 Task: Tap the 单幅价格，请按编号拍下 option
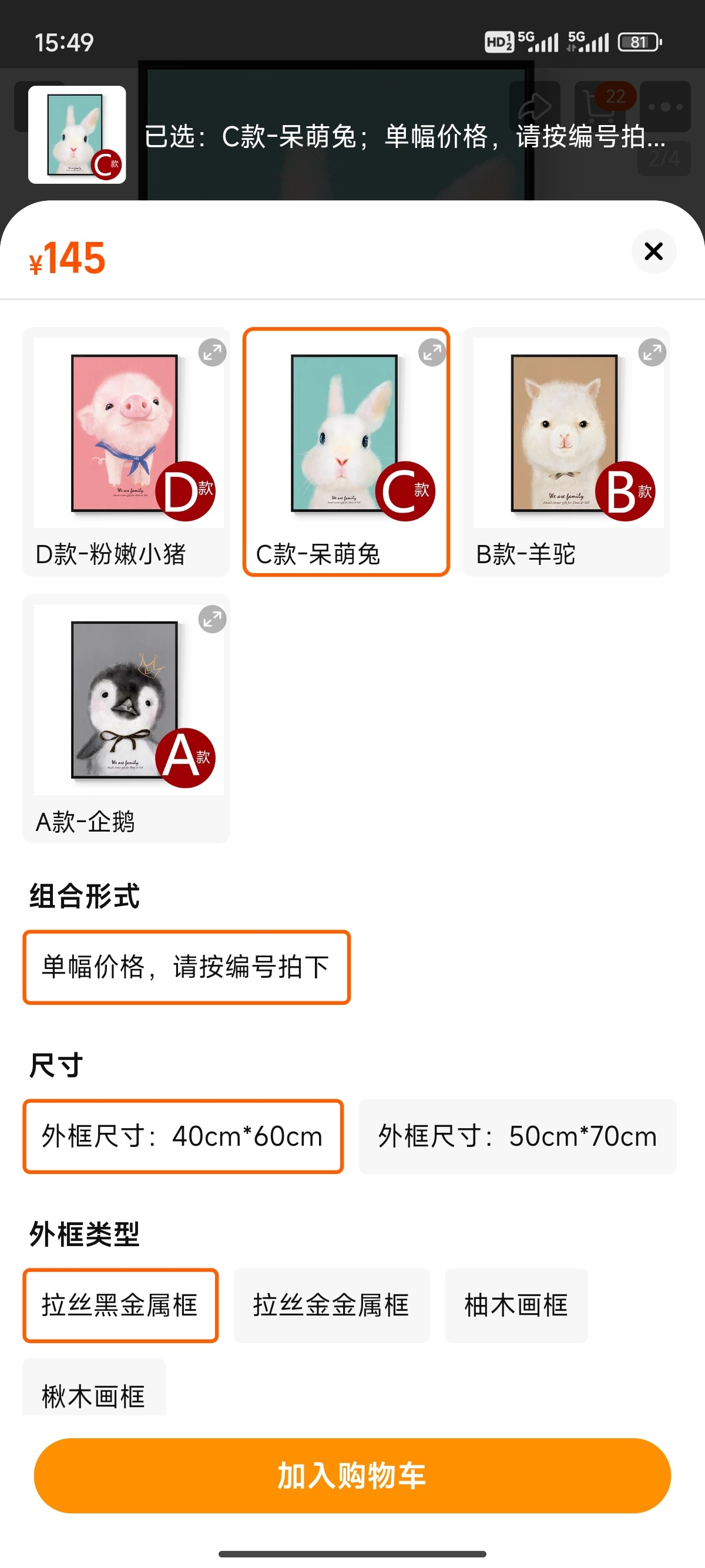click(186, 967)
